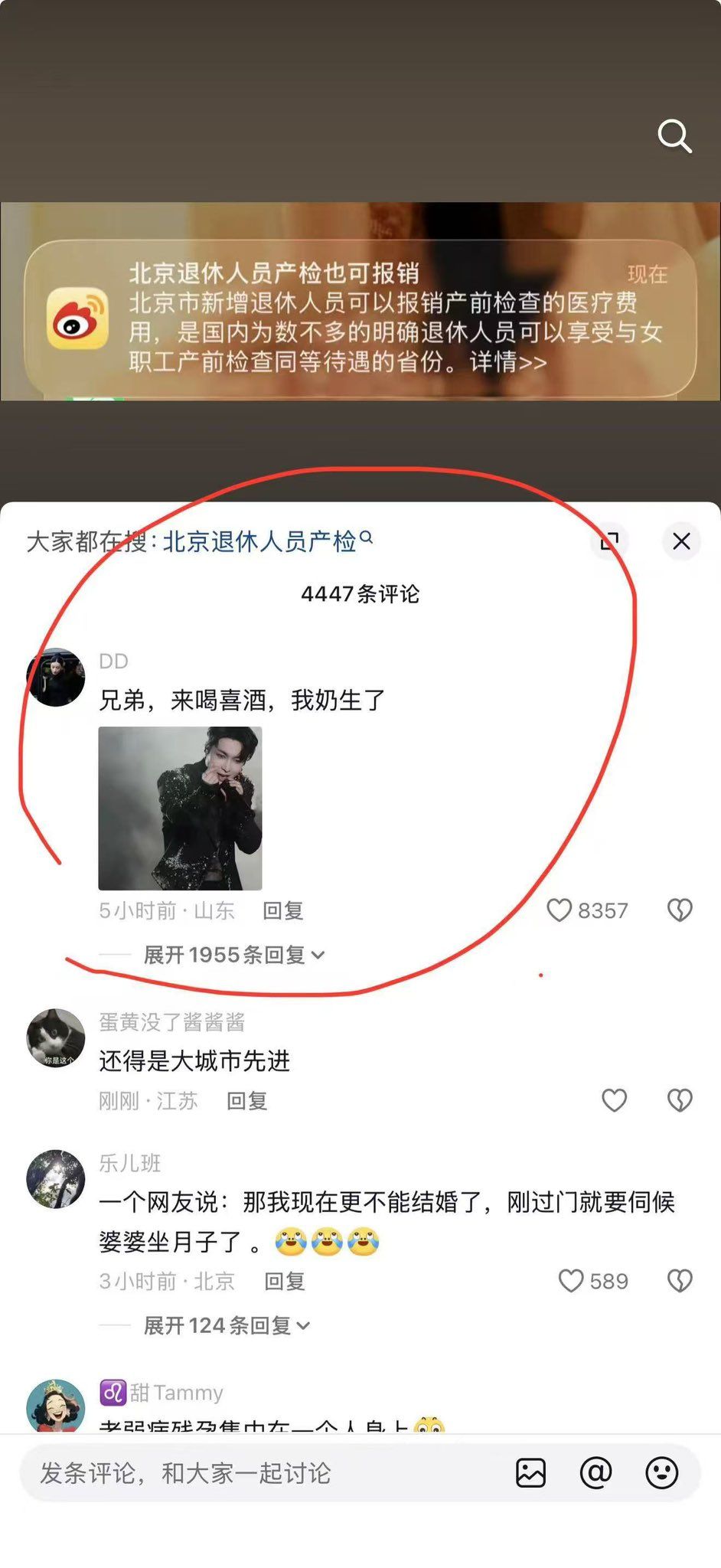Dislike 蛋黄没了酱酱酱's comment
Image resolution: width=721 pixels, height=1568 pixels.
[680, 1100]
